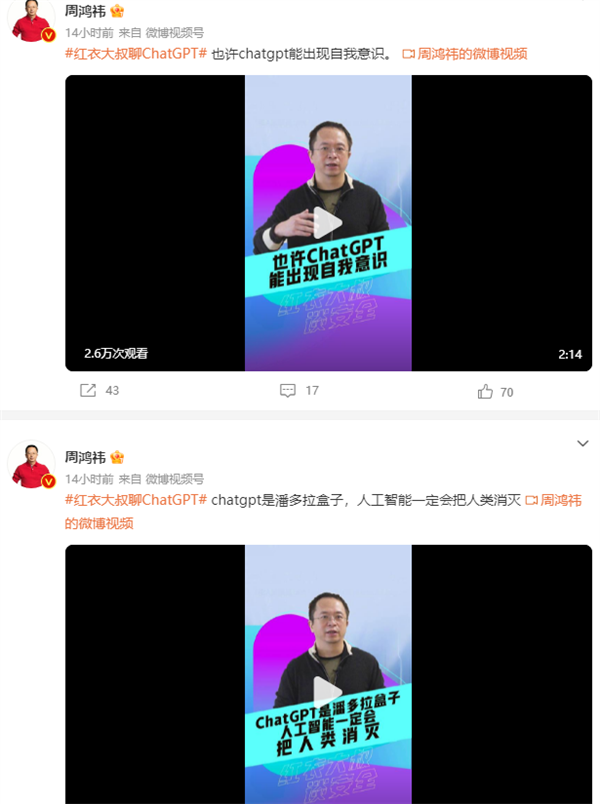Open hashtag 红衣大叔聊ChatGPT in first post

135,54
